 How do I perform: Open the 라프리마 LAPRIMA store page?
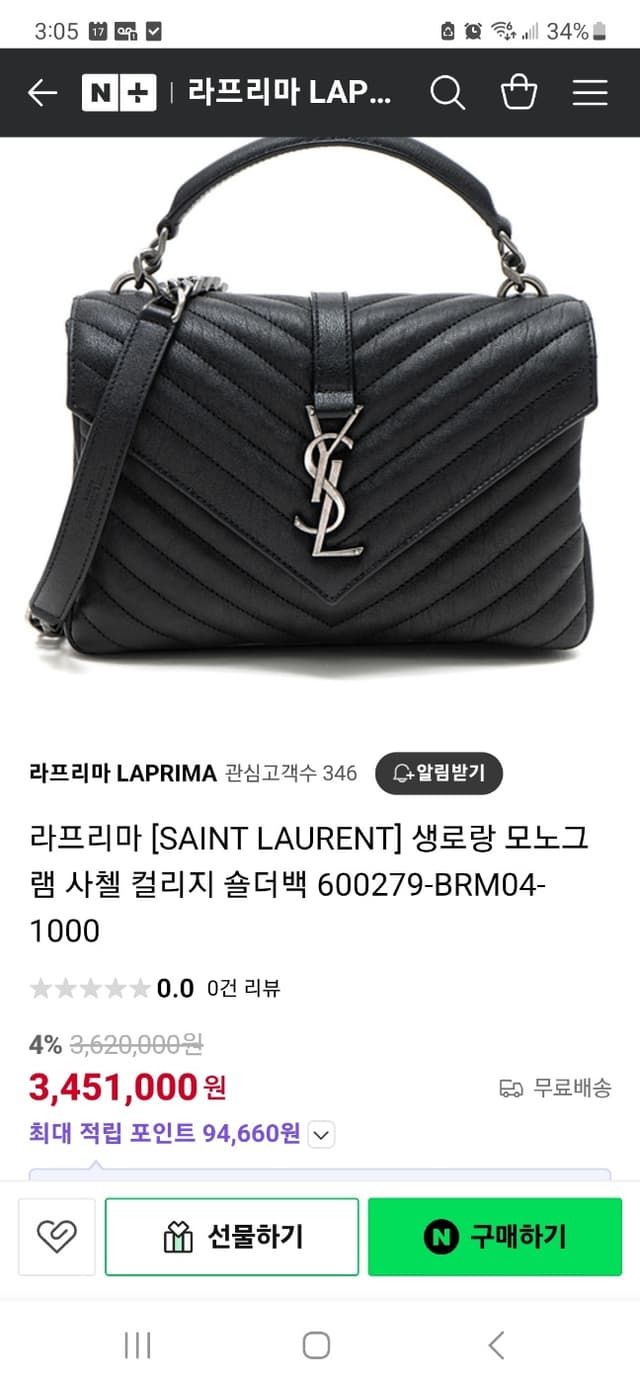coord(123,773)
